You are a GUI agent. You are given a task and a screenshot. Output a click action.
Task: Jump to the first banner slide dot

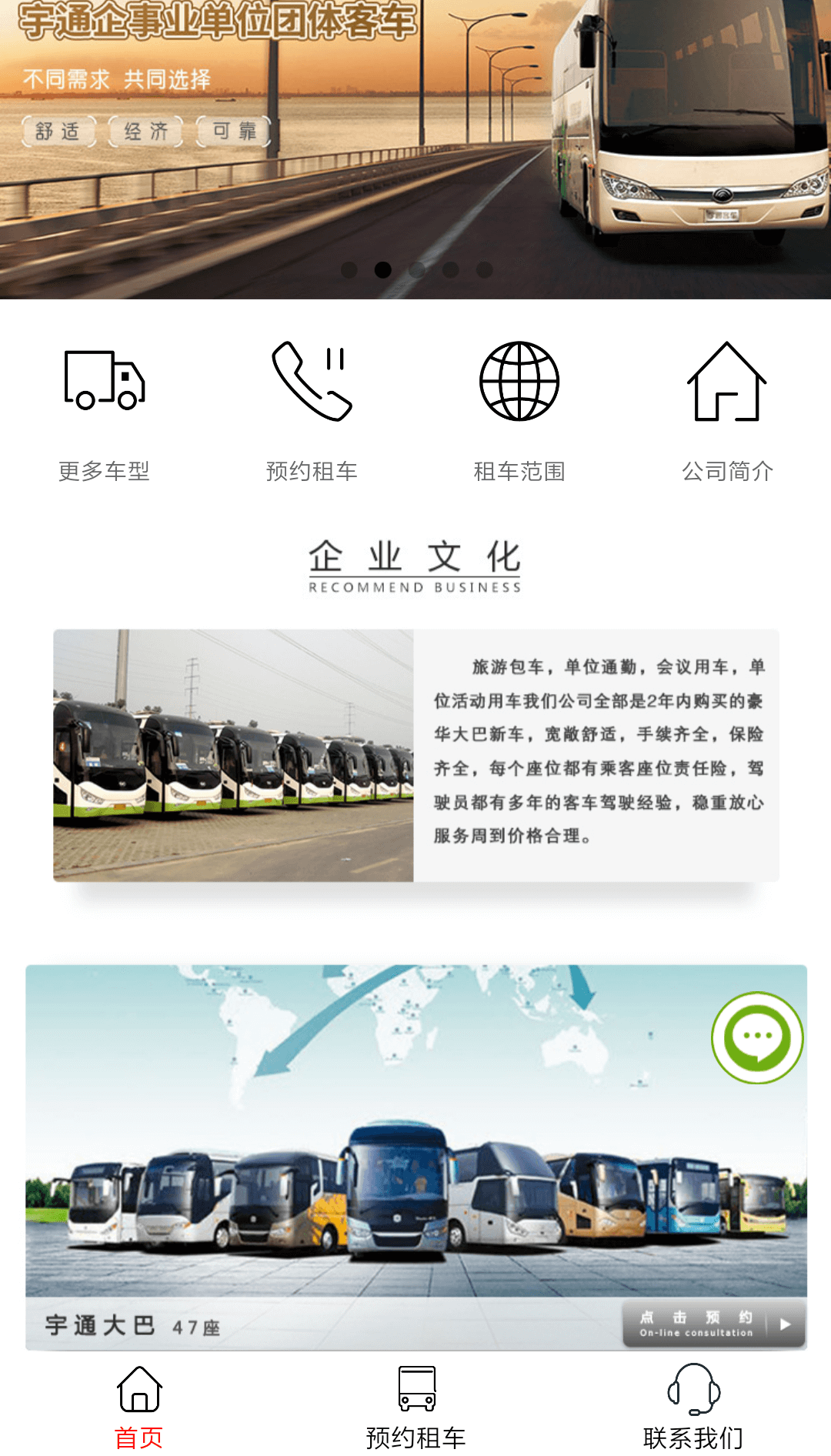pos(349,270)
